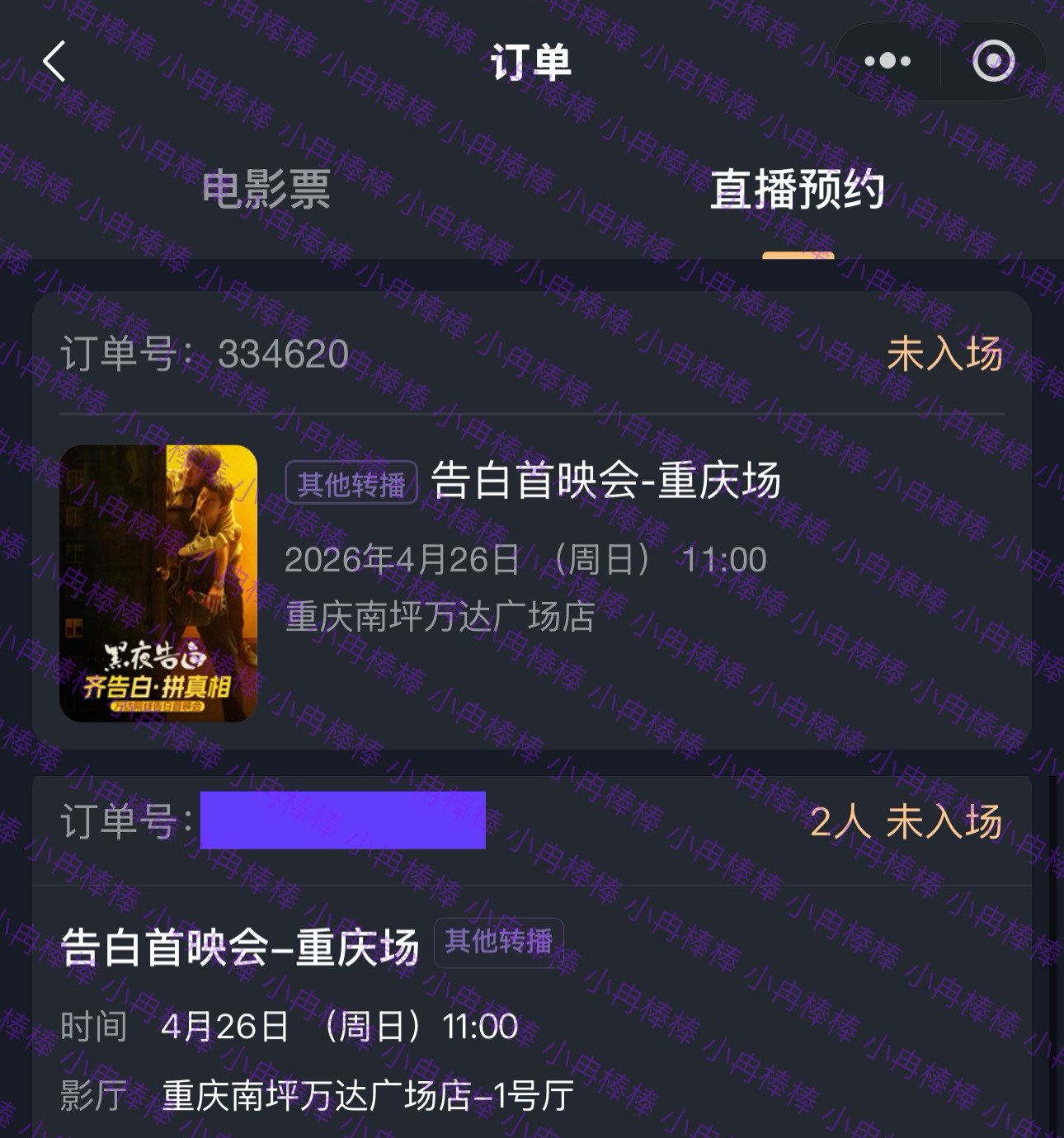The image size is (1064, 1138).
Task: Open venue 重庆南坪万达广场店 details
Action: point(437,617)
